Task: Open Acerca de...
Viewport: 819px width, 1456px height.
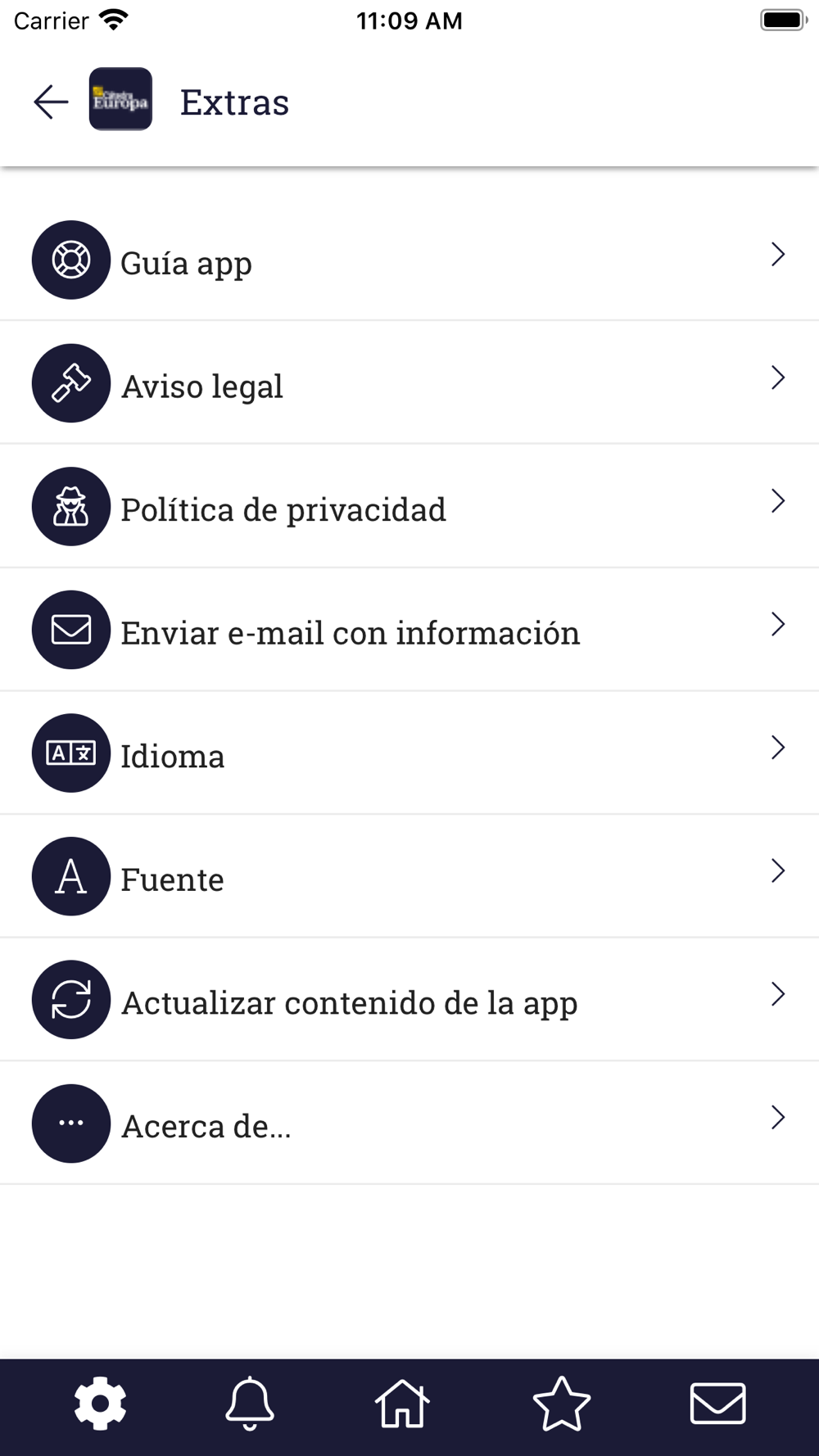Action: click(409, 1124)
